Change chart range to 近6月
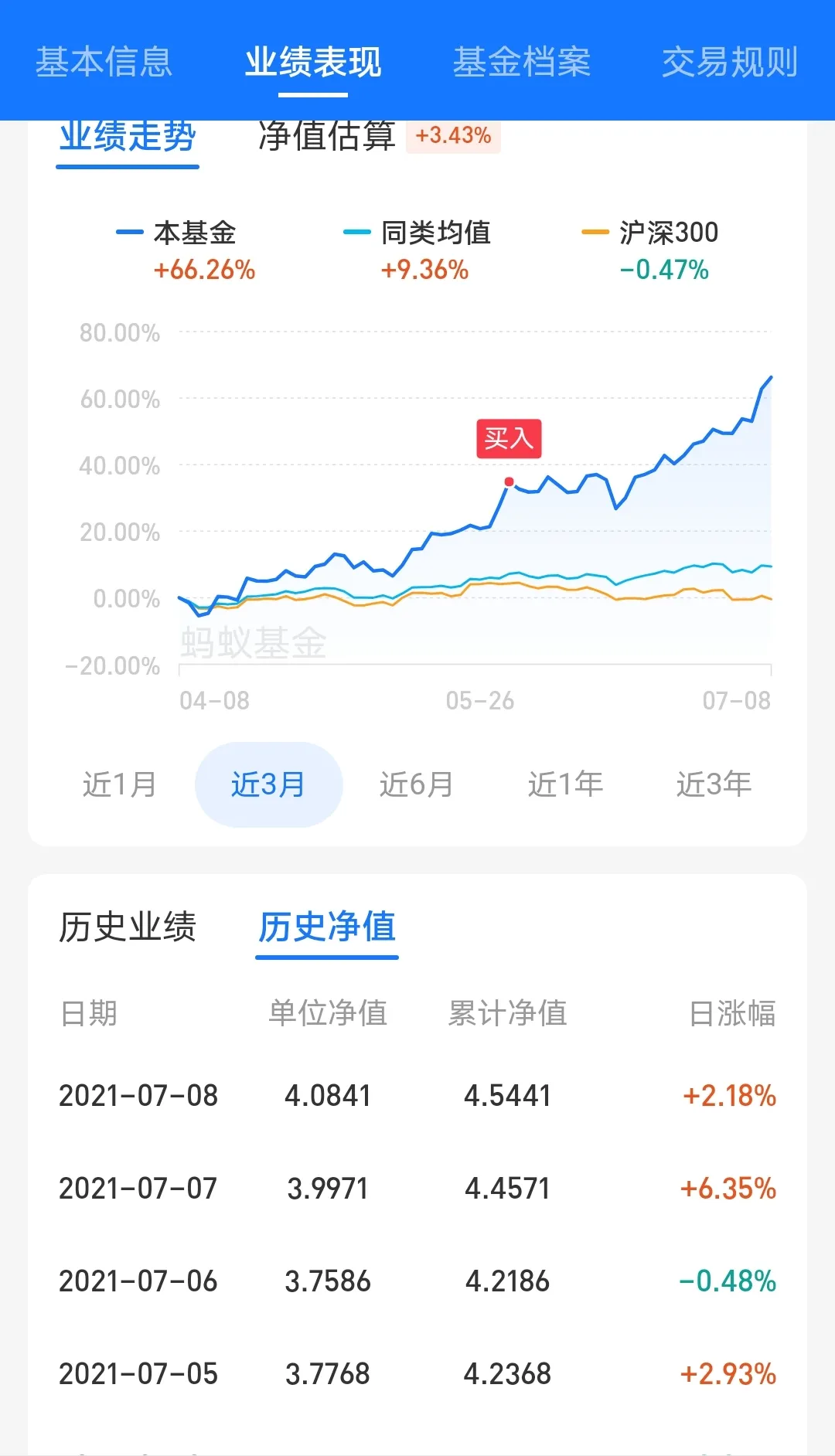The width and height of the screenshot is (835, 1456). click(417, 784)
